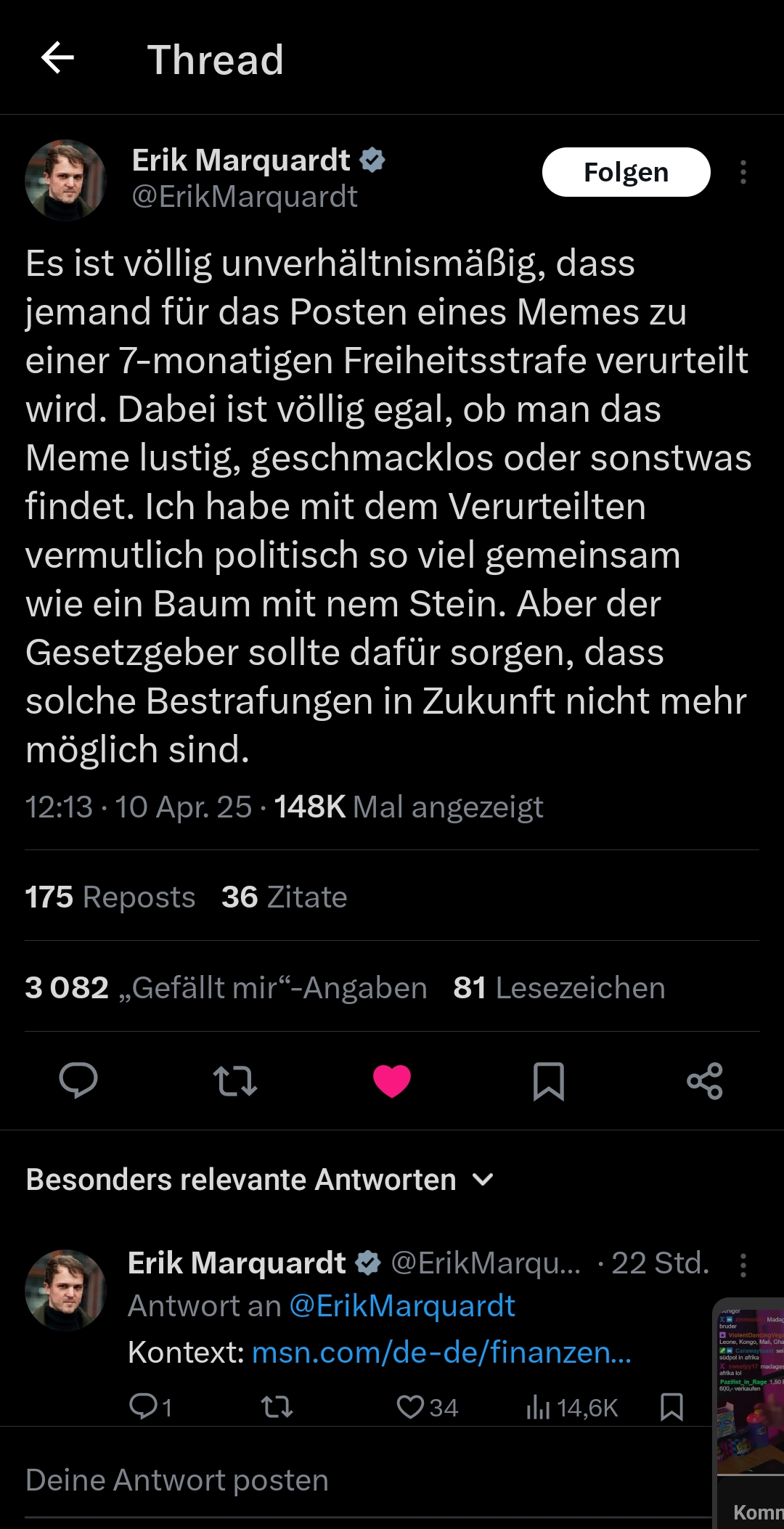View the 36 Zitate list
The height and width of the screenshot is (1529, 784).
coord(285,897)
